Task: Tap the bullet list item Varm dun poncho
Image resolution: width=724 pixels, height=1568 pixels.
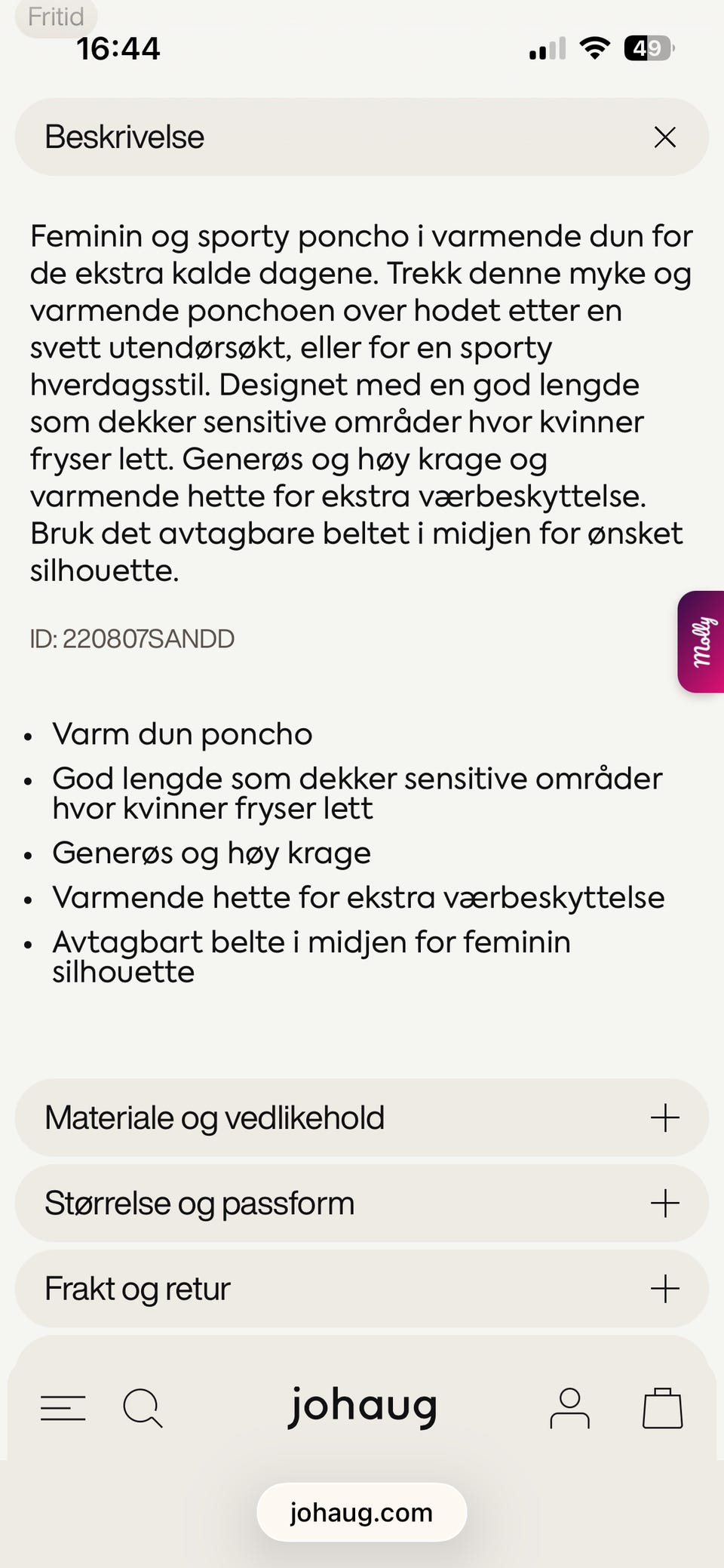Action: click(x=182, y=733)
